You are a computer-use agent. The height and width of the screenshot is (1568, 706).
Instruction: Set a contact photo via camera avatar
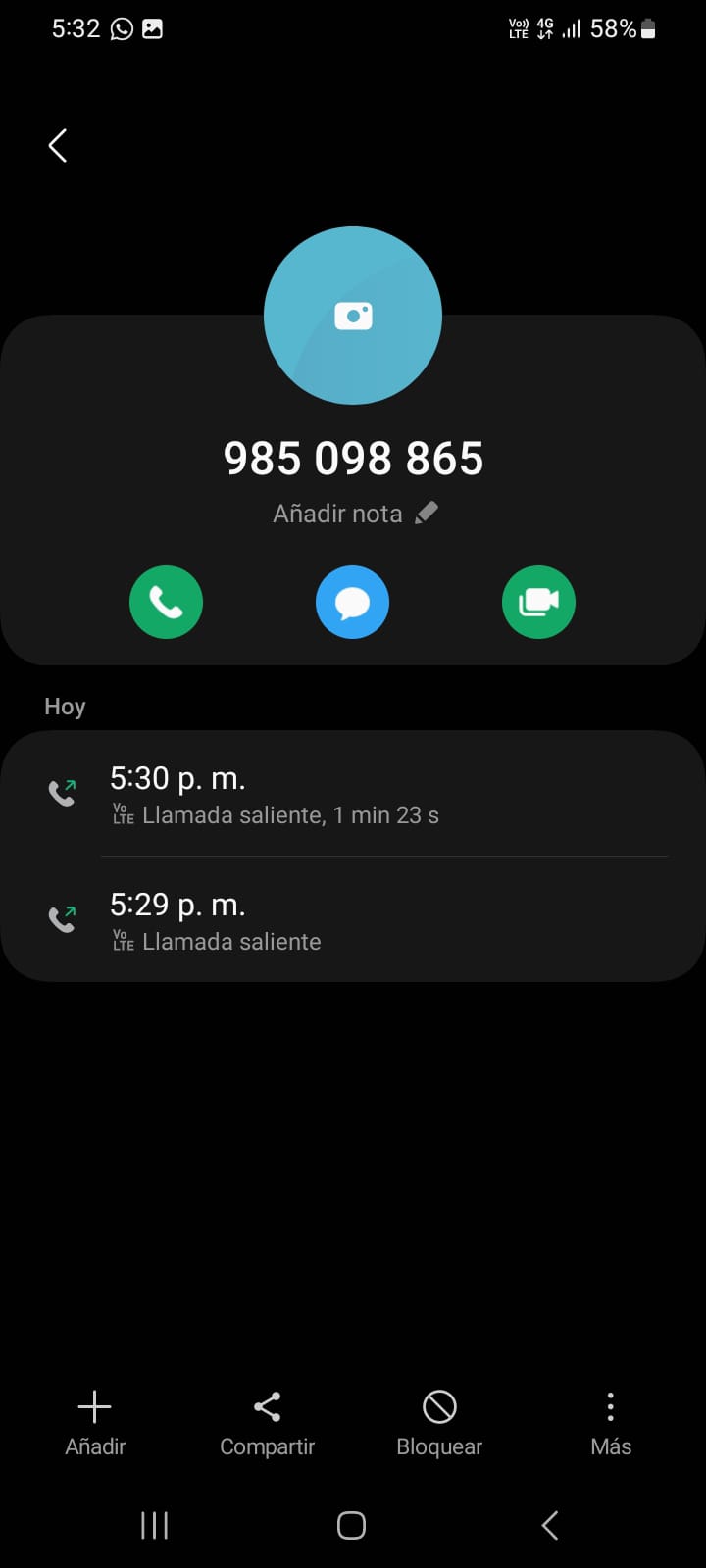353,316
